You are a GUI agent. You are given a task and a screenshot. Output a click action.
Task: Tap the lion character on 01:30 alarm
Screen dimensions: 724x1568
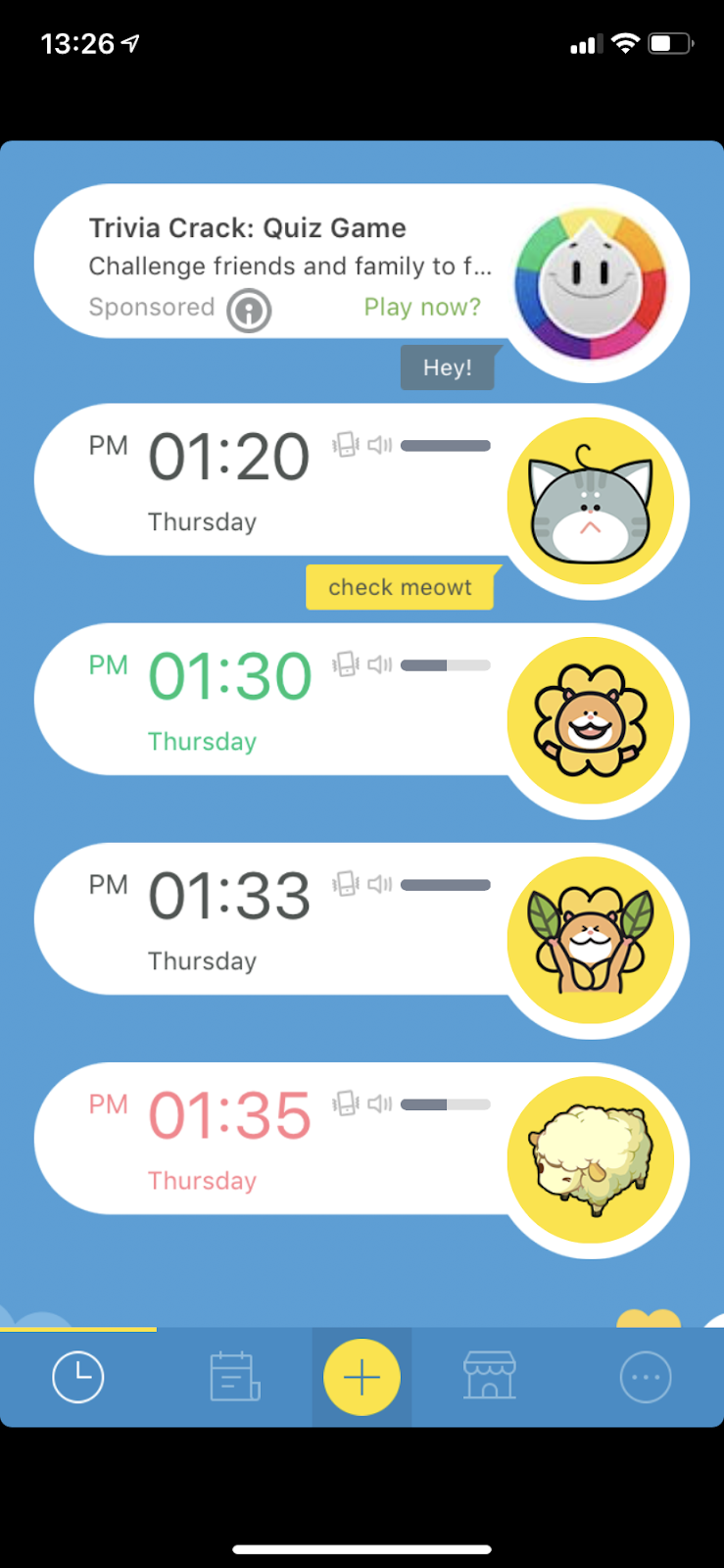[591, 722]
